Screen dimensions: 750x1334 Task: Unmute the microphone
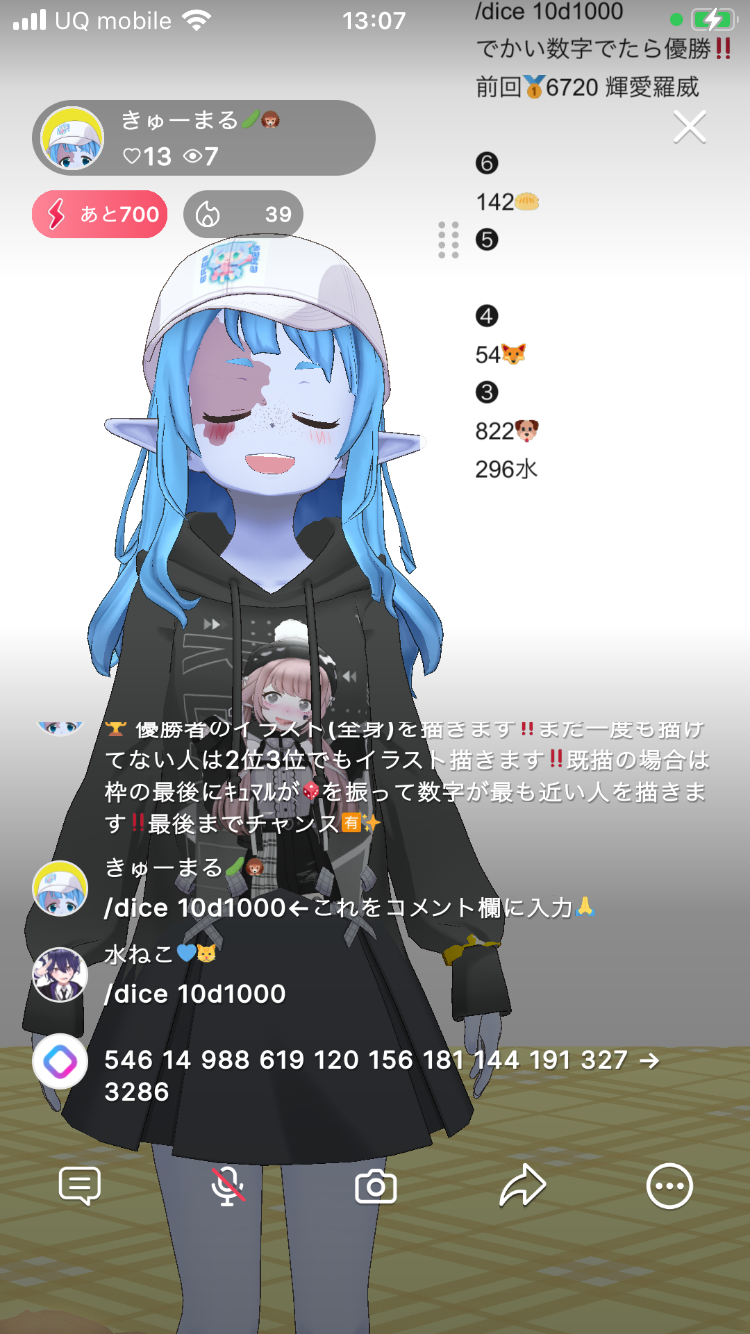(x=228, y=1186)
